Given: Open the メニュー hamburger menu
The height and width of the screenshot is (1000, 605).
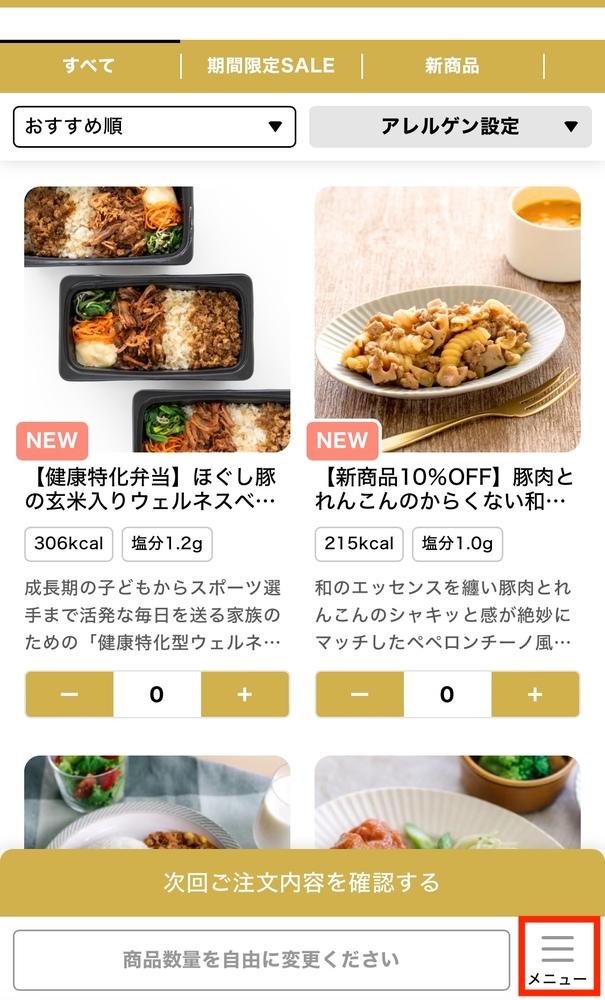Looking at the screenshot, I should (558, 956).
